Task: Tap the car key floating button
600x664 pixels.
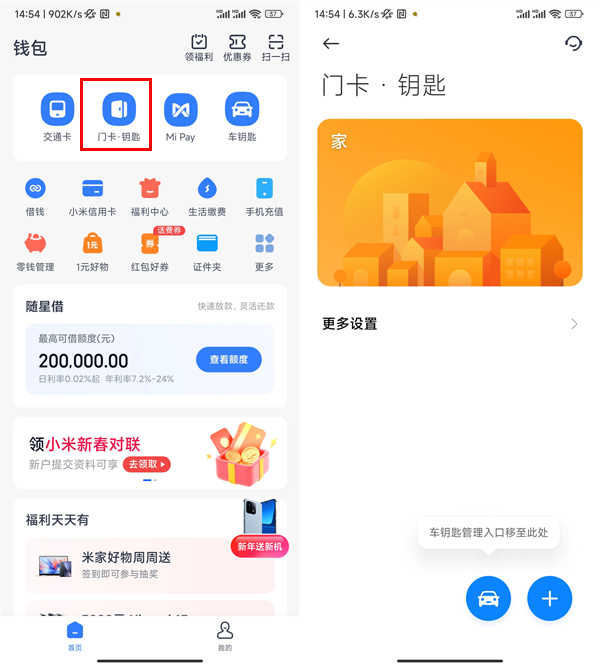Action: 488,598
